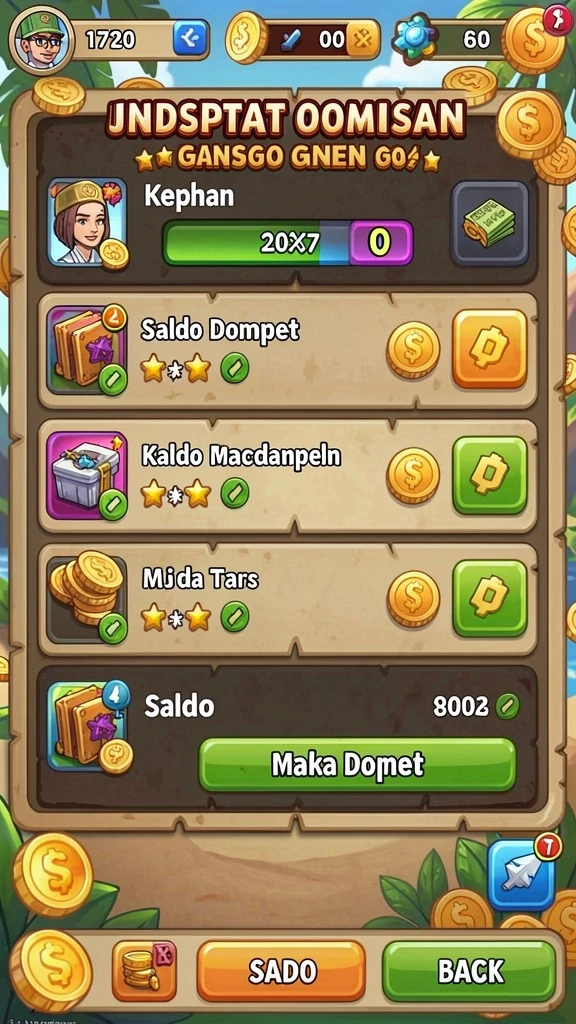Viewport: 576px width, 1024px height.
Task: Open the Saldo Dompet row
Action: pos(288,350)
